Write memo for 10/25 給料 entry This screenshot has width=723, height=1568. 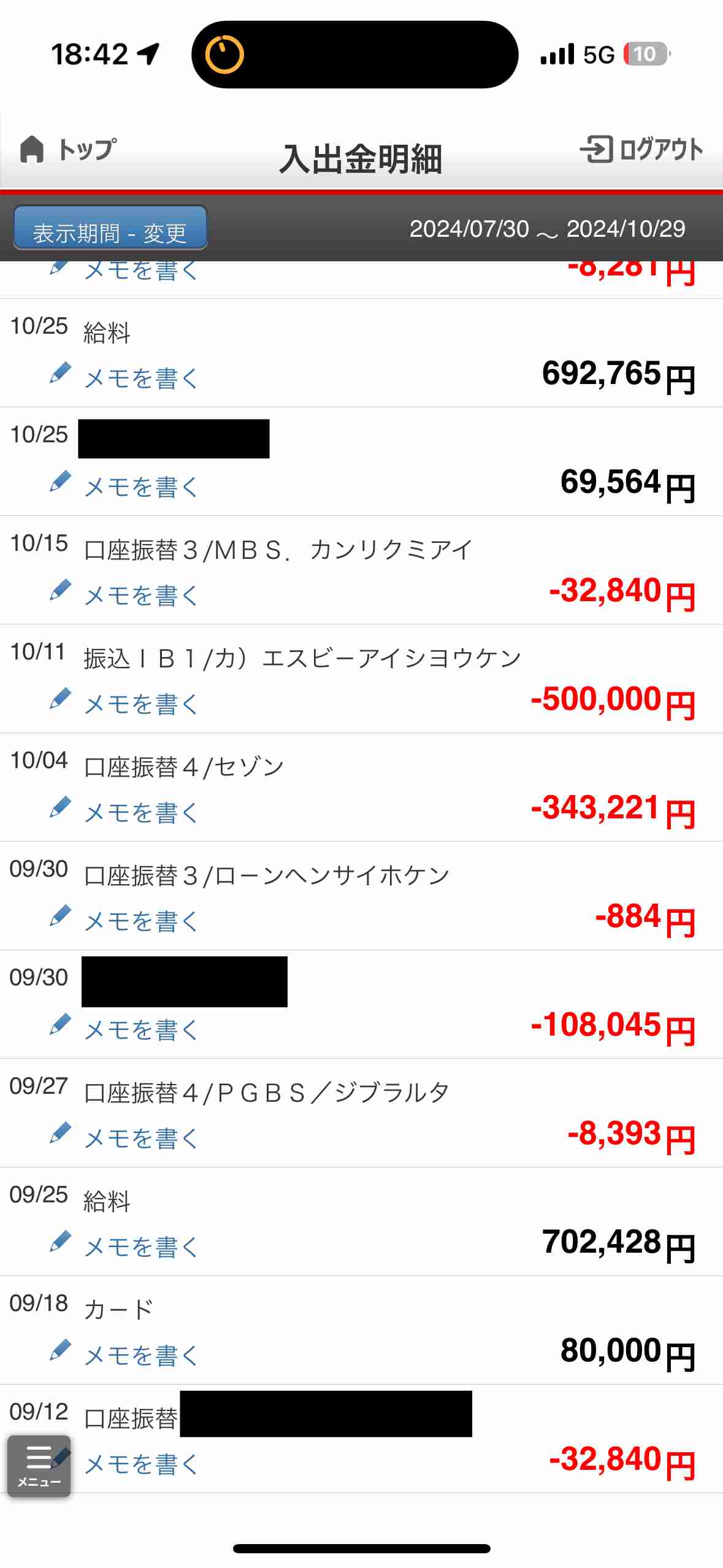pyautogui.click(x=124, y=377)
